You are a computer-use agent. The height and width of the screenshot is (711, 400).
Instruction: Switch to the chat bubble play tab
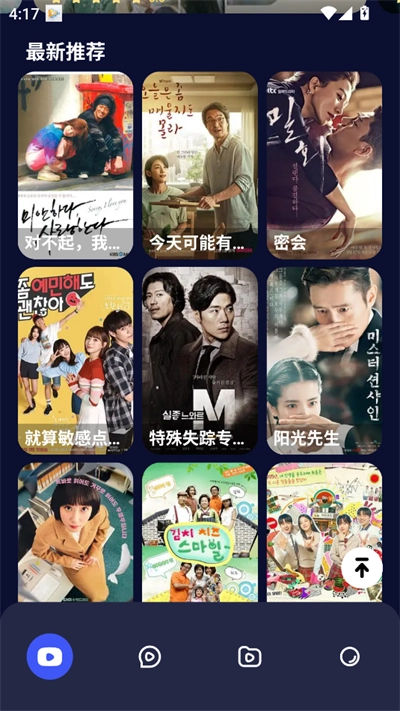pos(150,657)
